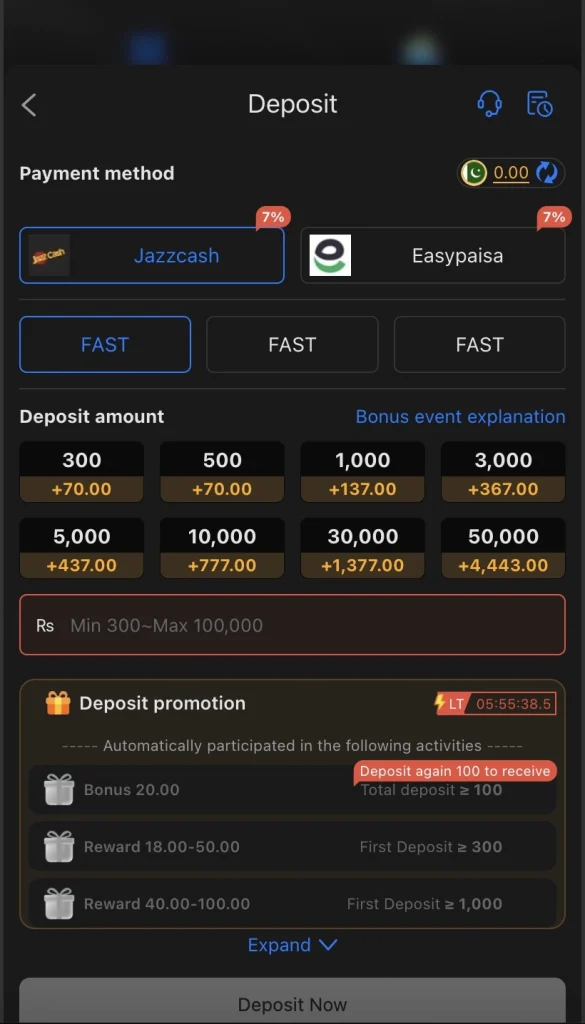Refresh the wallet balance
Image resolution: width=585 pixels, height=1024 pixels.
(546, 173)
